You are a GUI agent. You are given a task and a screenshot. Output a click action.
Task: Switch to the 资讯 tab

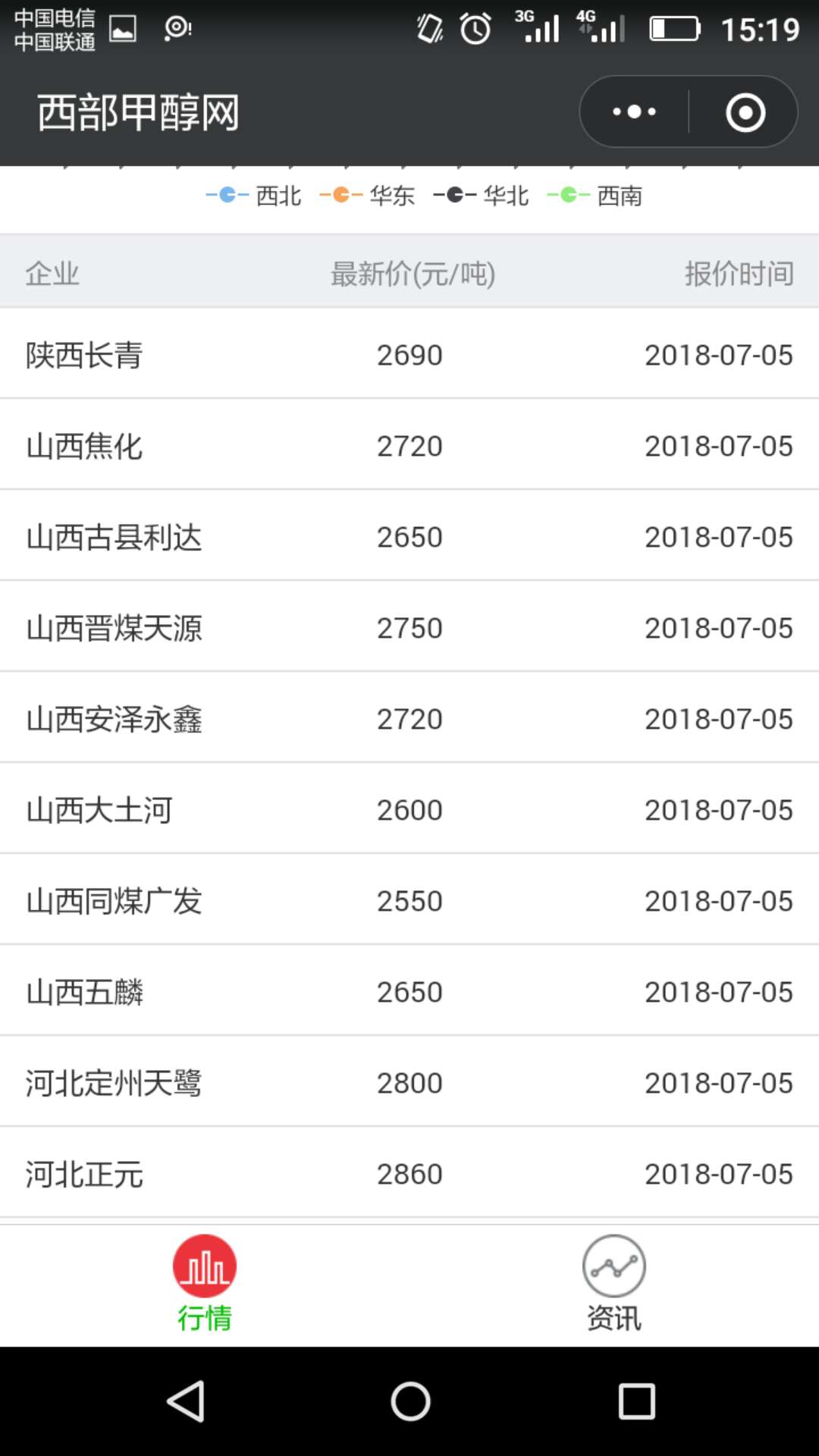click(614, 1283)
